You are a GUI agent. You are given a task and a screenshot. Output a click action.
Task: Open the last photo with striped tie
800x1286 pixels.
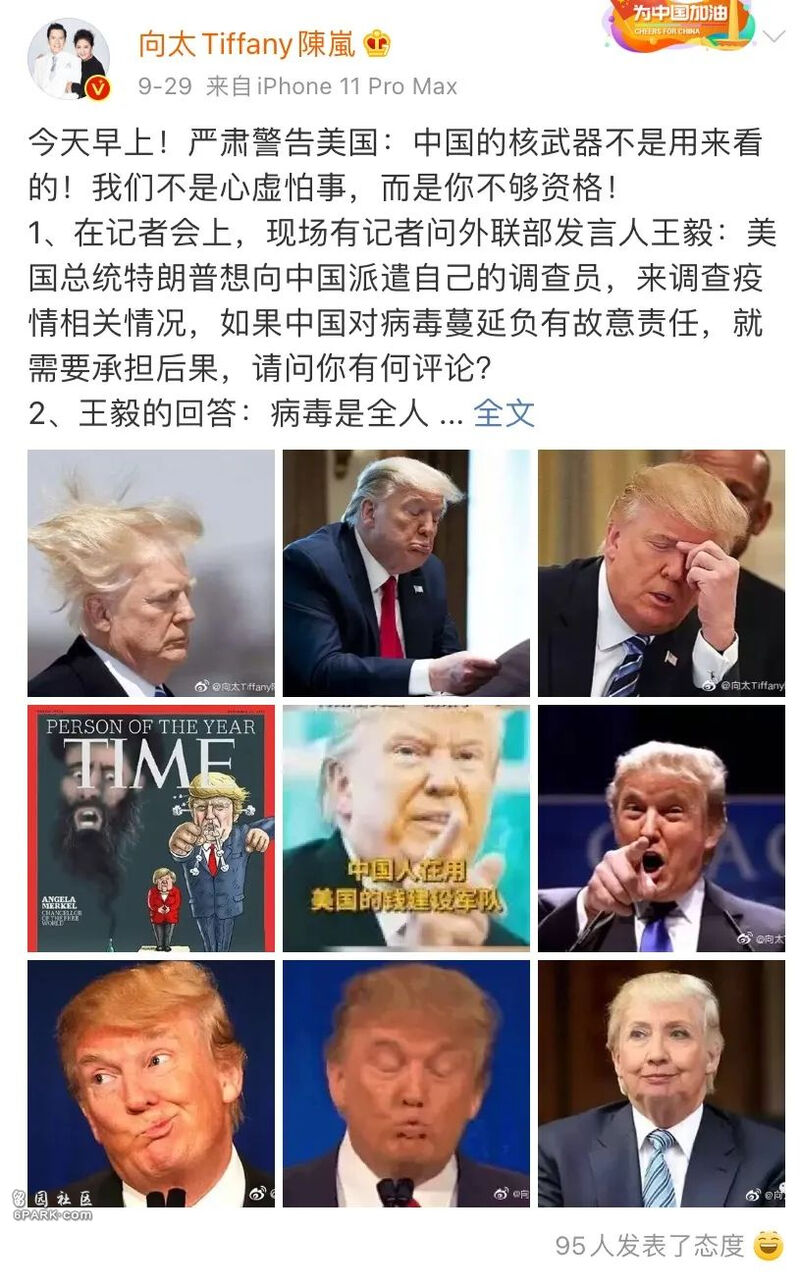[661, 1083]
